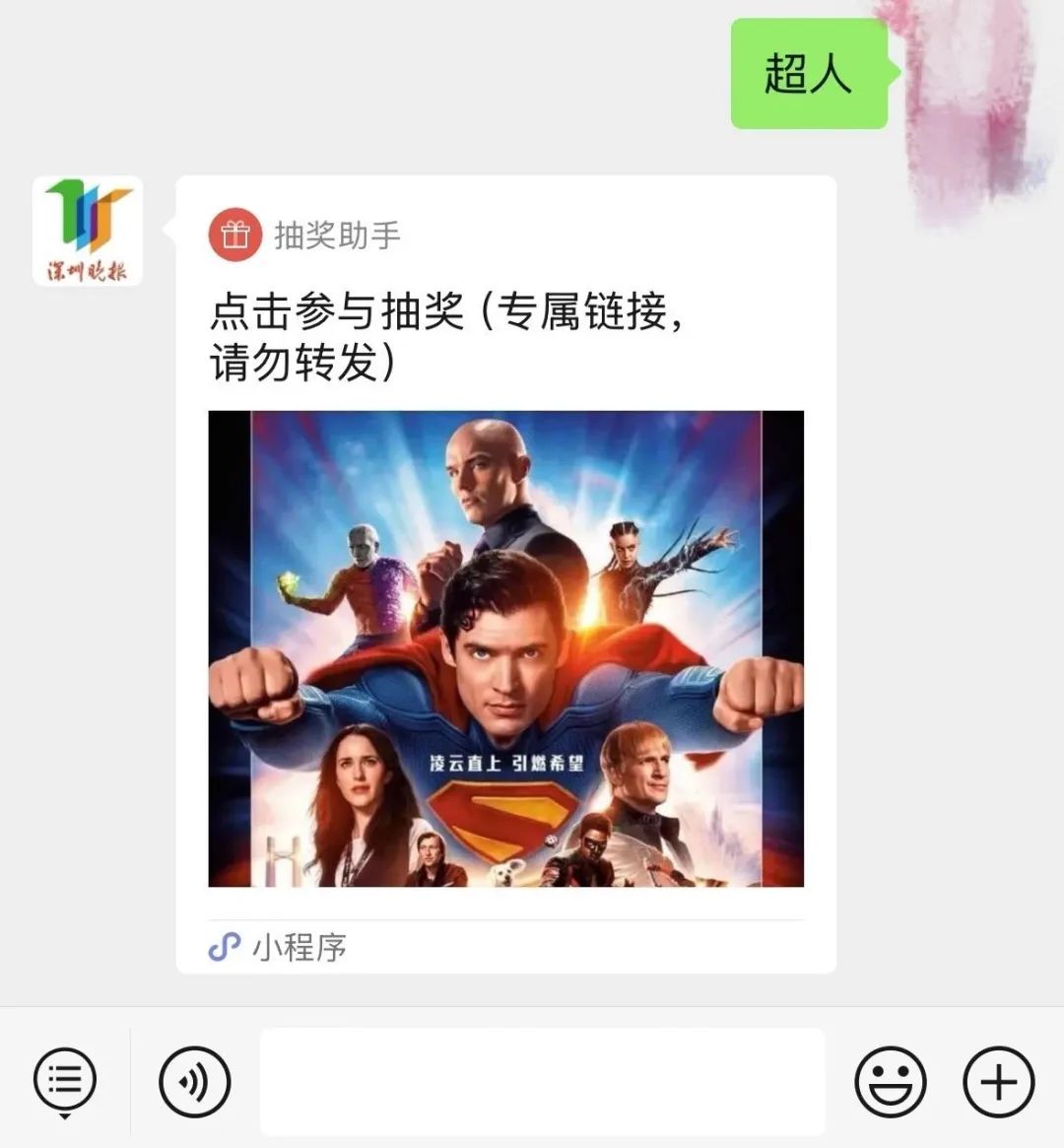Open the emoji sticker panel
This screenshot has height=1148, width=1064.
click(891, 1082)
